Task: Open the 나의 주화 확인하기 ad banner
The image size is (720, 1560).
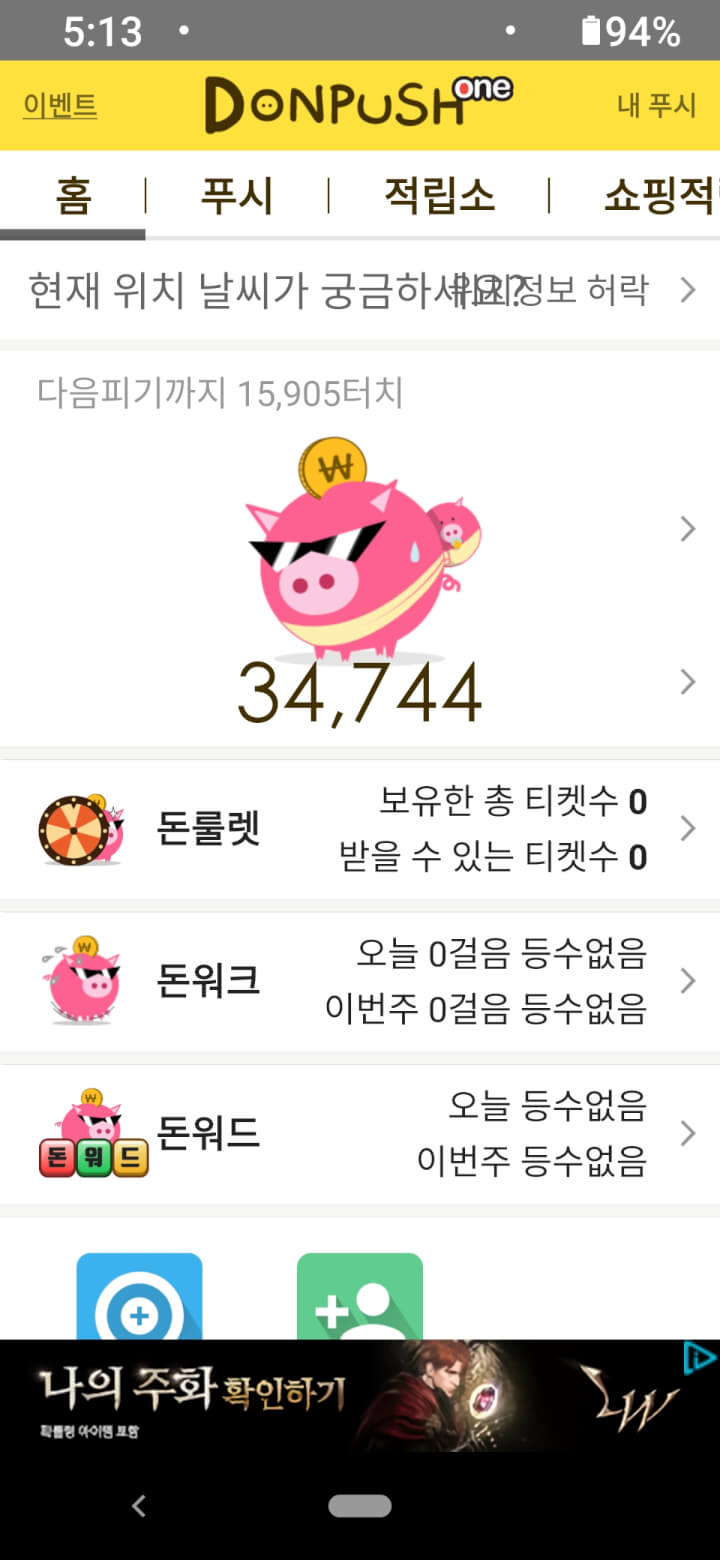Action: point(340,1395)
